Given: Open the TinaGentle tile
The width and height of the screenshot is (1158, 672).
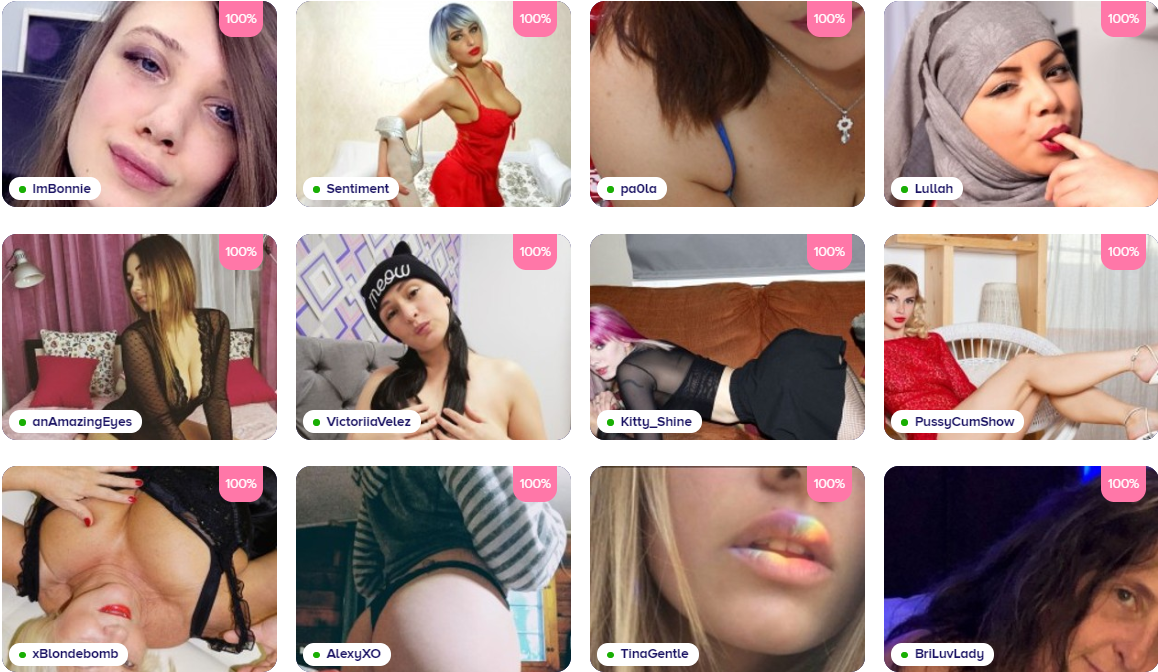Looking at the screenshot, I should pyautogui.click(x=727, y=569).
